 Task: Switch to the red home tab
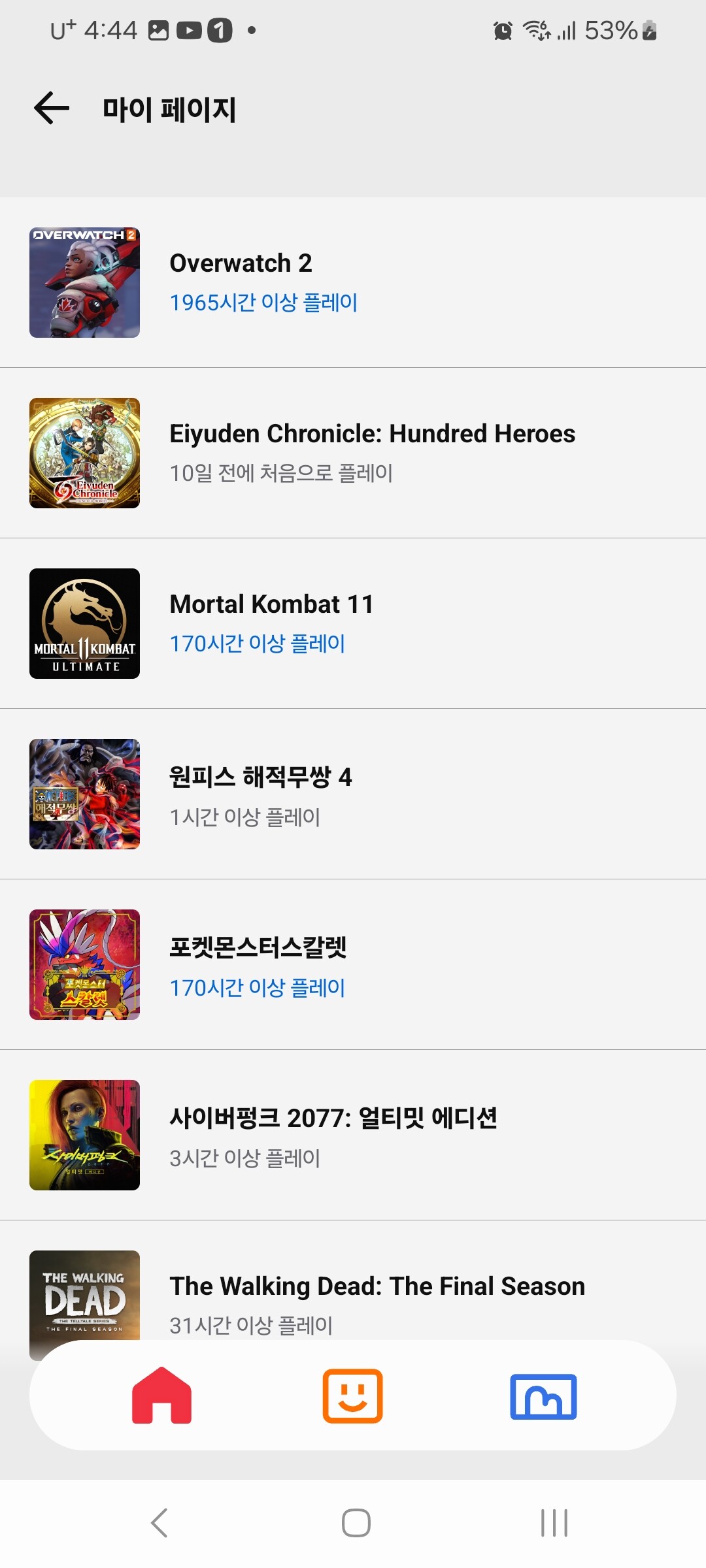pos(161,1395)
